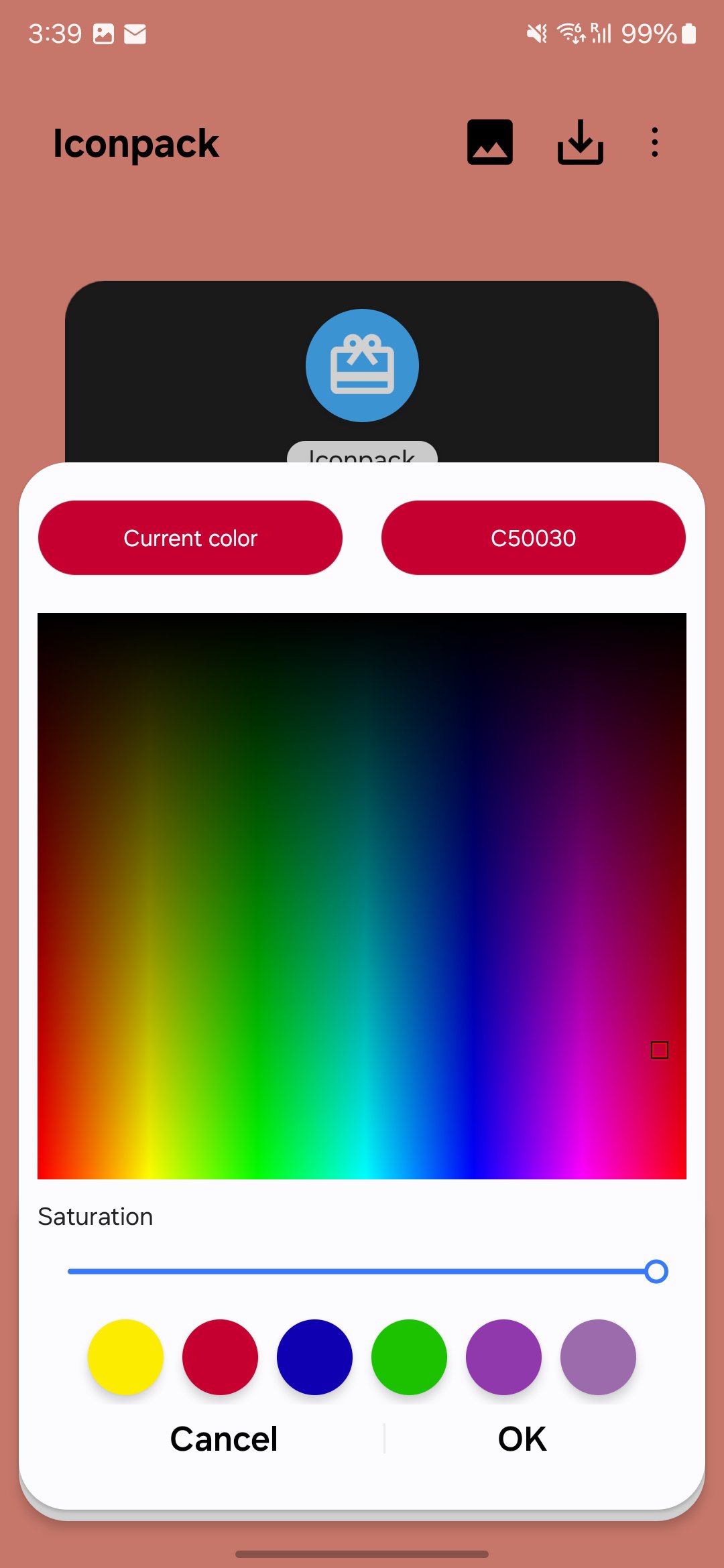The image size is (724, 1568).
Task: Pick a color in the gradient palette
Action: [x=362, y=895]
